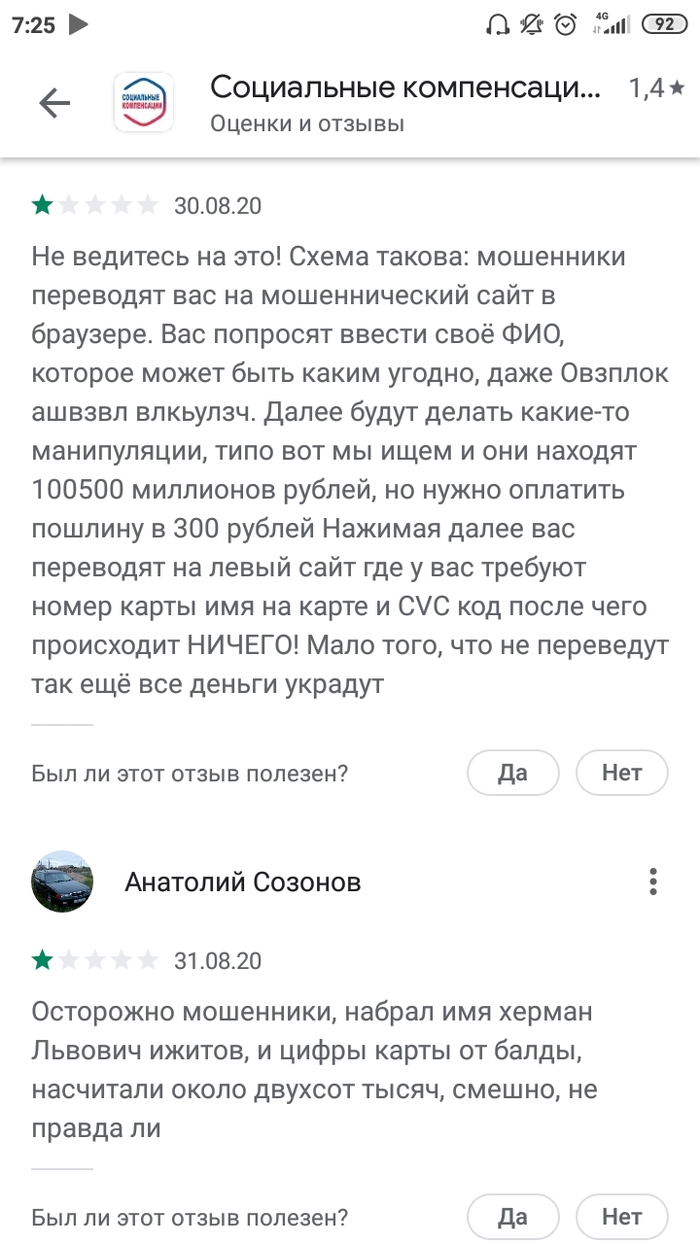Screen dimensions: 700x1244
Task: Tap Да under Анатолий Созонов's review
Action: [x=513, y=1217]
